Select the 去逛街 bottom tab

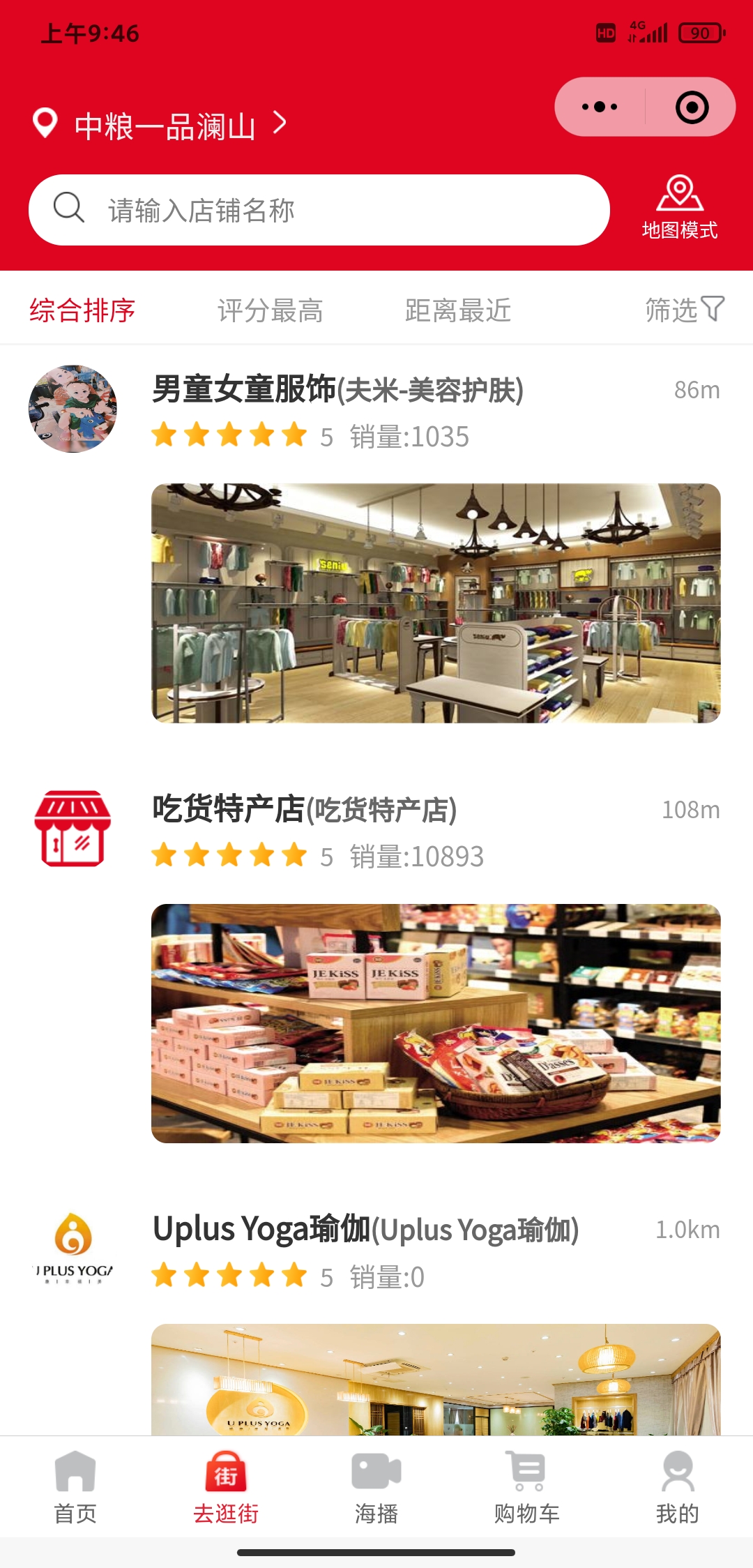pos(226,1486)
